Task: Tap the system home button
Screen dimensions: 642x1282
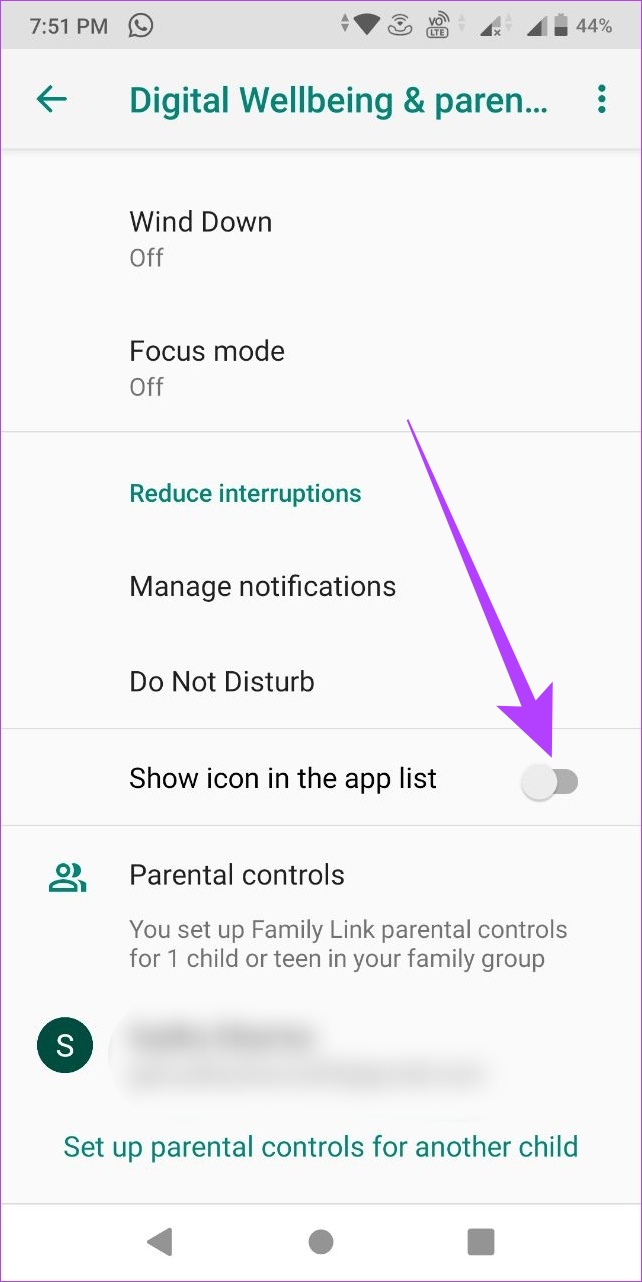Action: point(321,1242)
